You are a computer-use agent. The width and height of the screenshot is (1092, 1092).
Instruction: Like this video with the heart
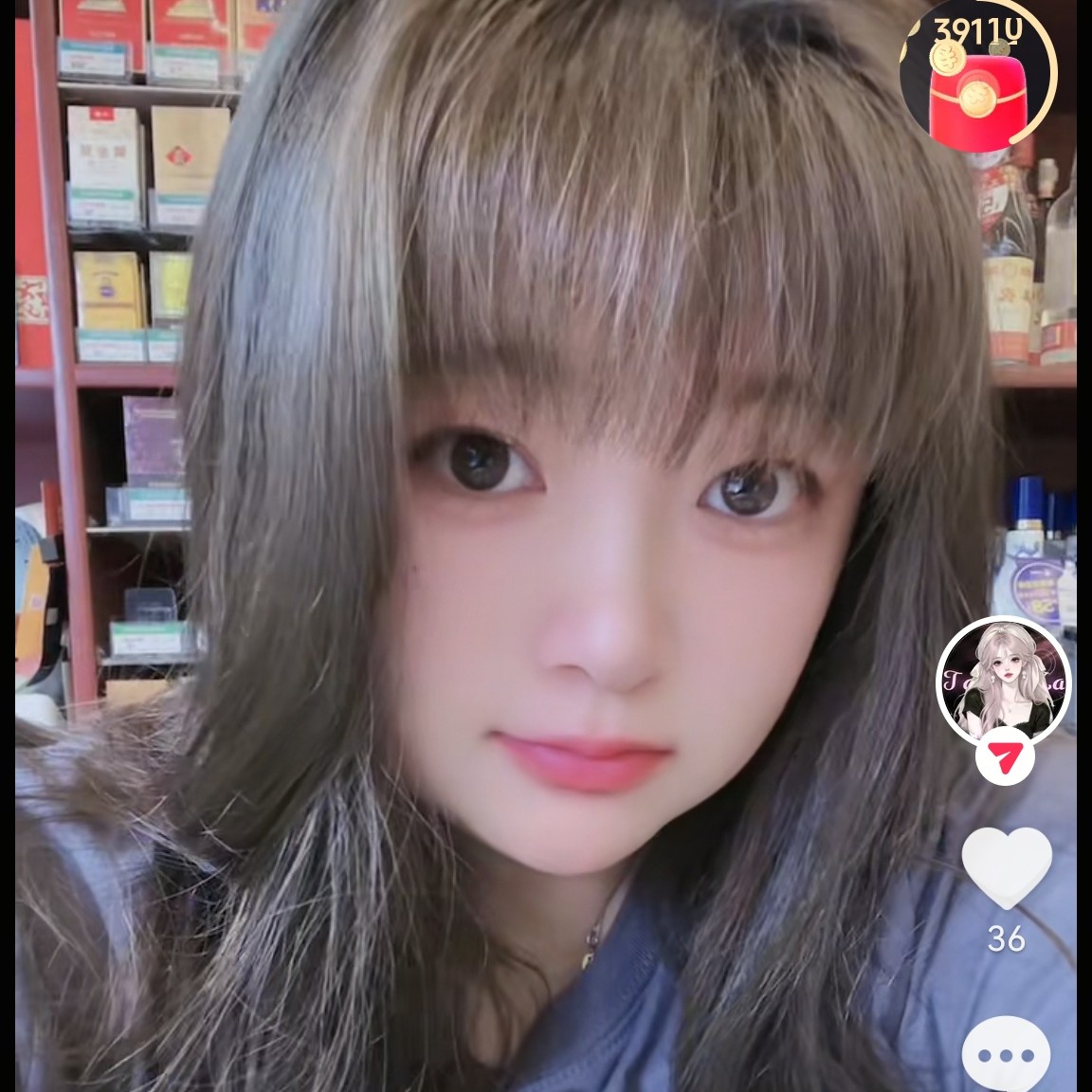click(1006, 867)
